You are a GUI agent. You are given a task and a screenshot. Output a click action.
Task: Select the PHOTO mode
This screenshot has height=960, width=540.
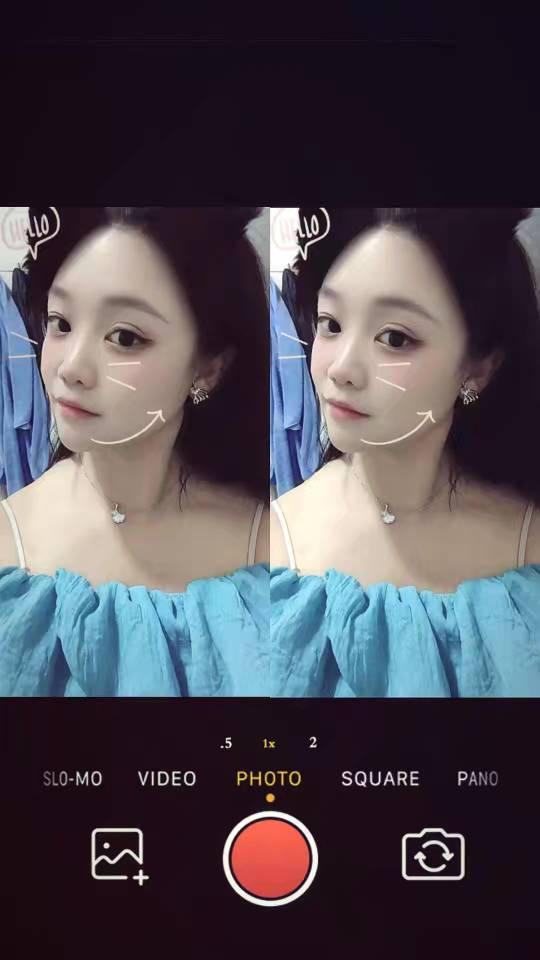click(269, 779)
